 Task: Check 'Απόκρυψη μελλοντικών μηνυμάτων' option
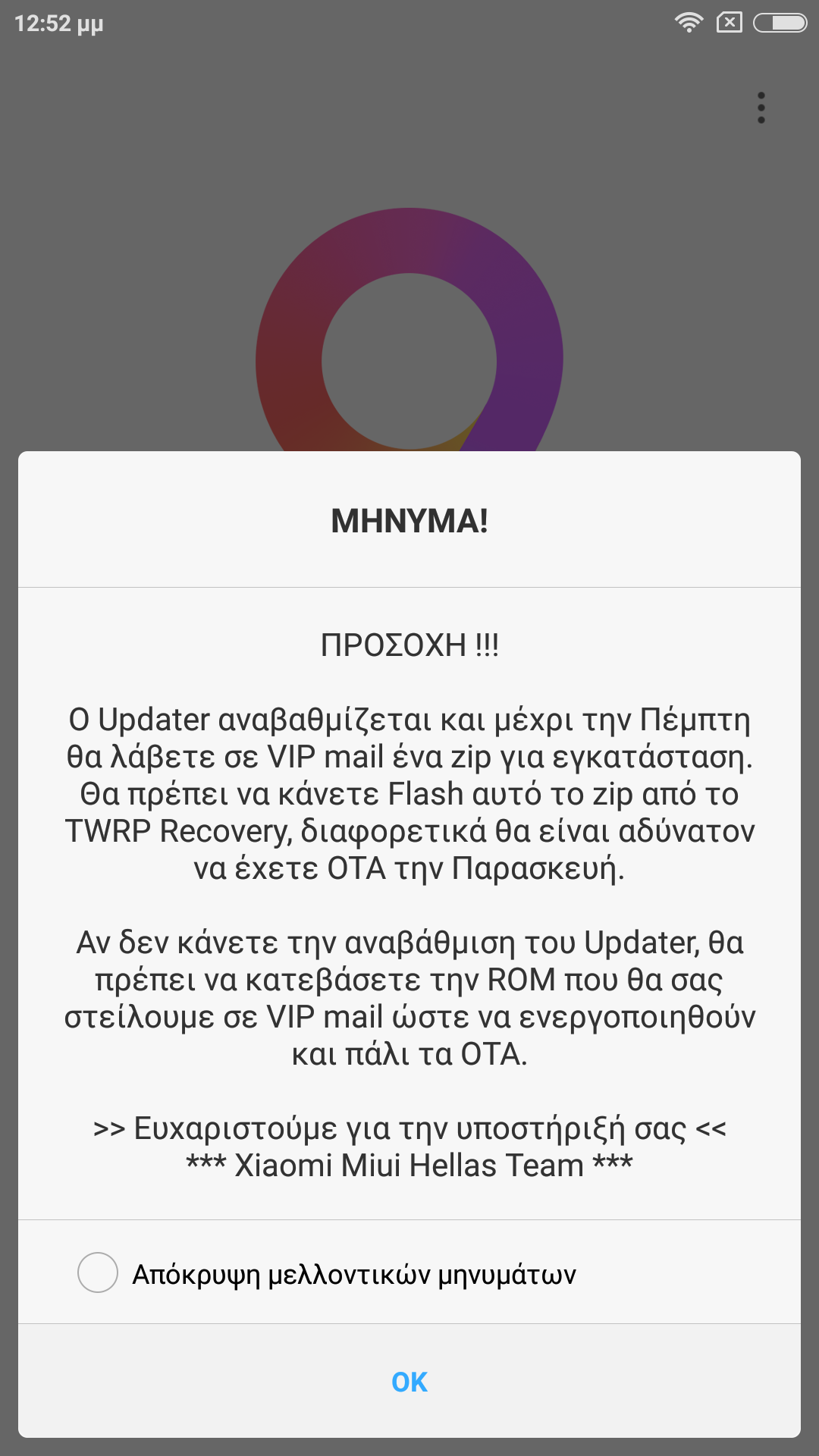(x=98, y=1272)
